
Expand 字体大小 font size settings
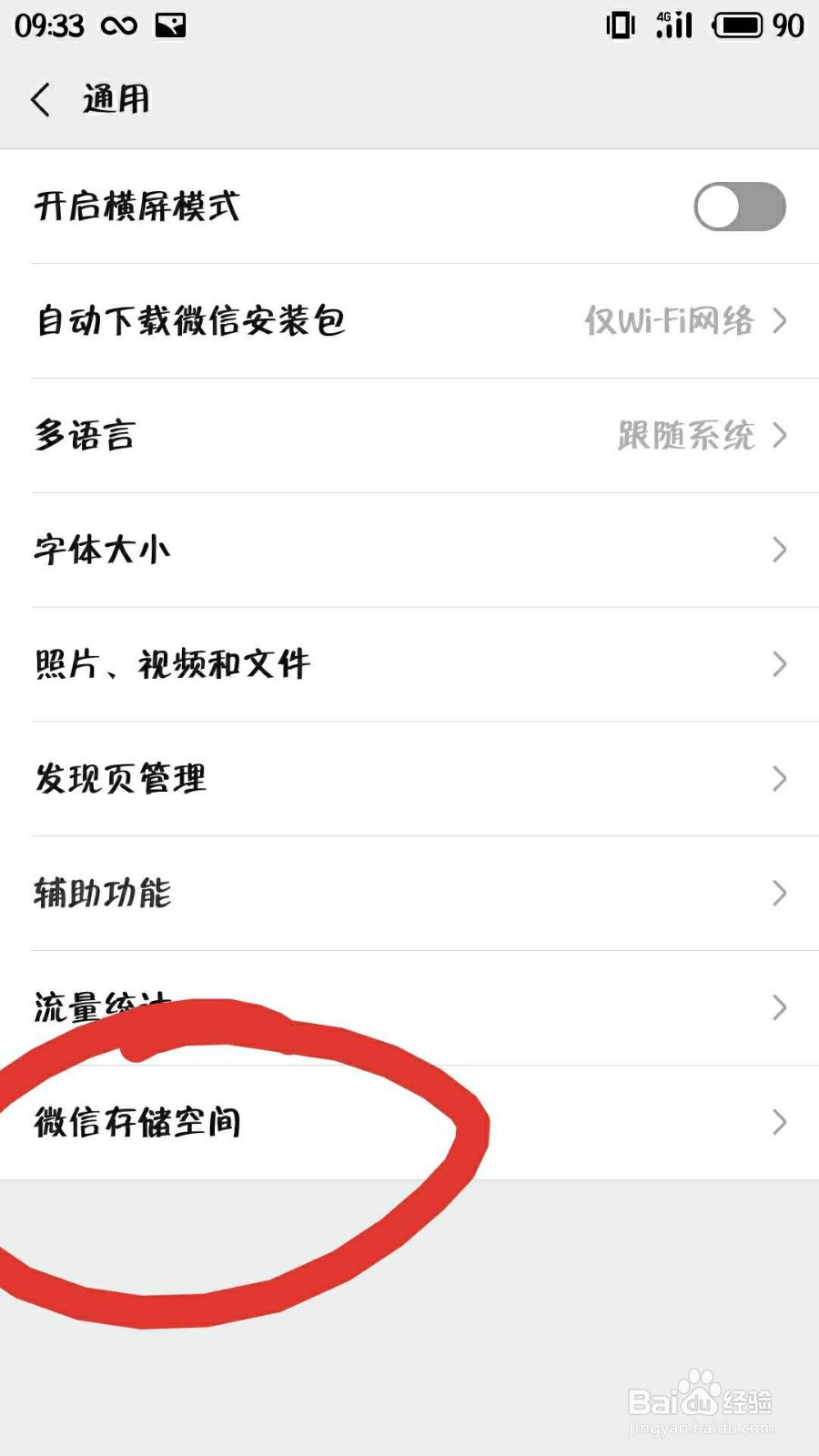point(409,550)
